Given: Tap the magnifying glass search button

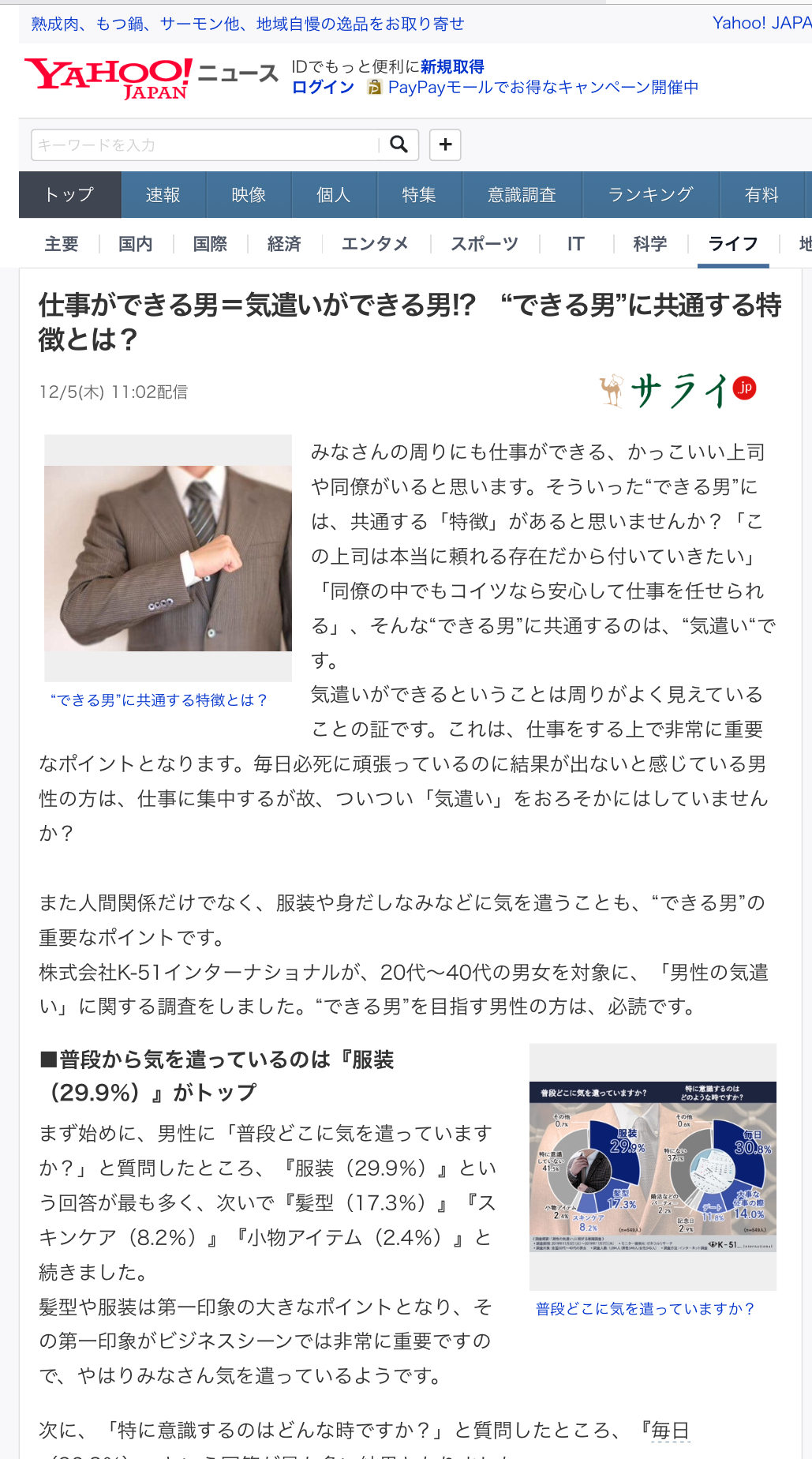Looking at the screenshot, I should click(x=399, y=144).
